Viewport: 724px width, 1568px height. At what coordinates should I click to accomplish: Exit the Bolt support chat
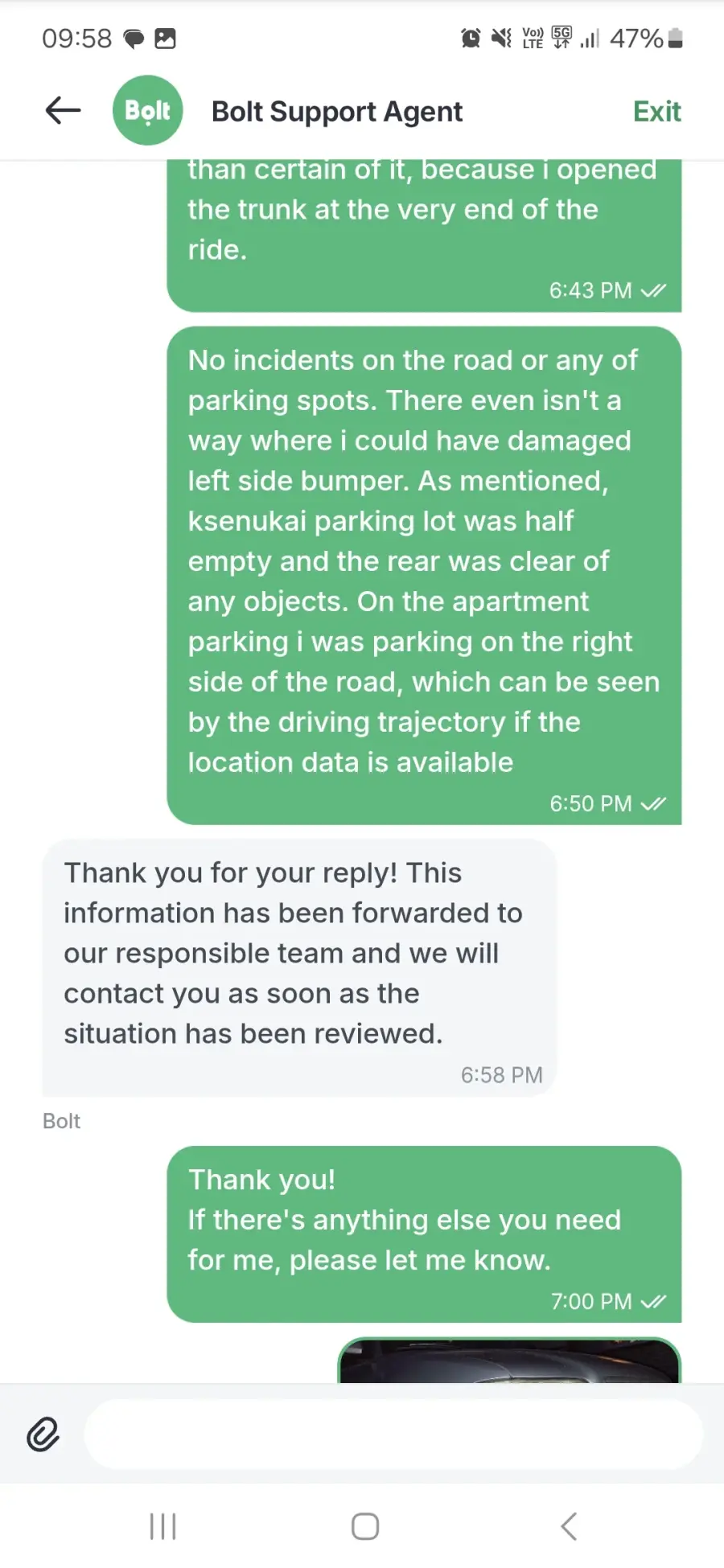(656, 111)
